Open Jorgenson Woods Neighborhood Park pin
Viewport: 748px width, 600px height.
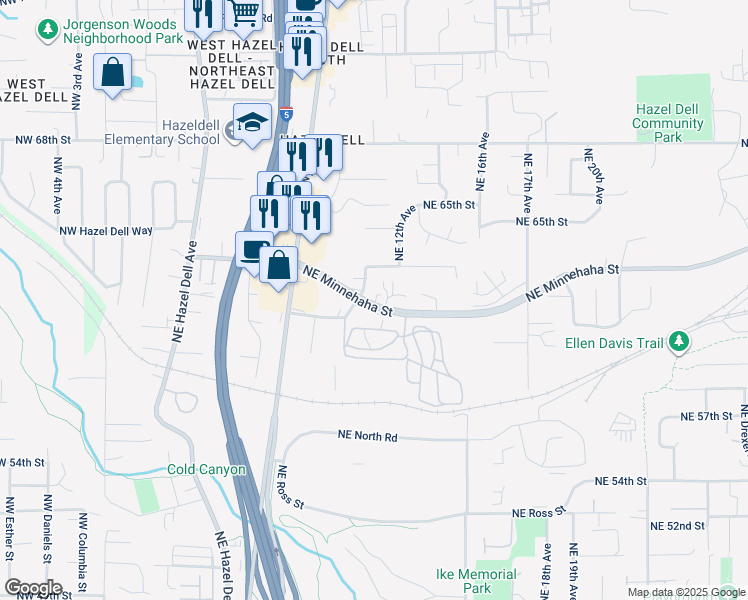pos(48,31)
